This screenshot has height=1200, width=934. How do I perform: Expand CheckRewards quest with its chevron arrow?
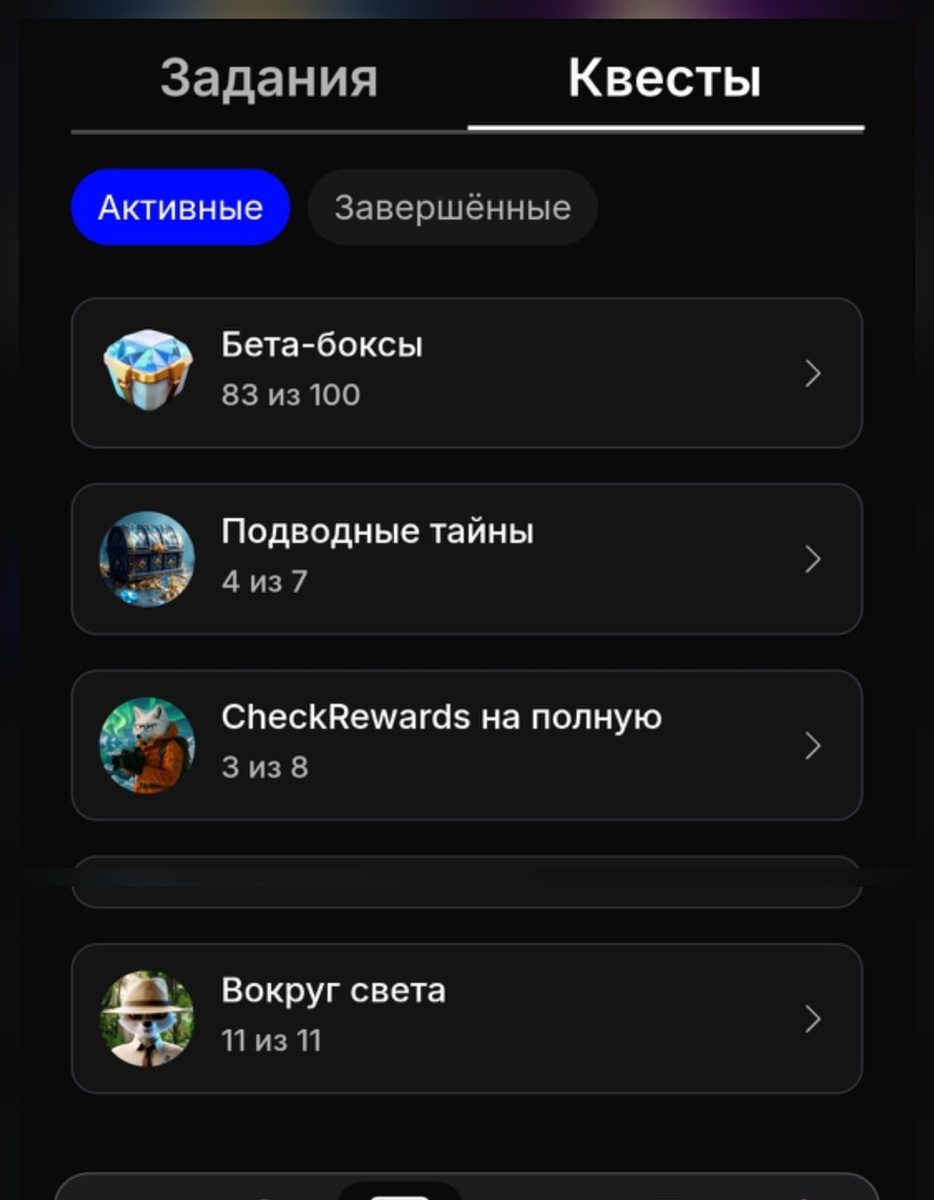pyautogui.click(x=812, y=745)
